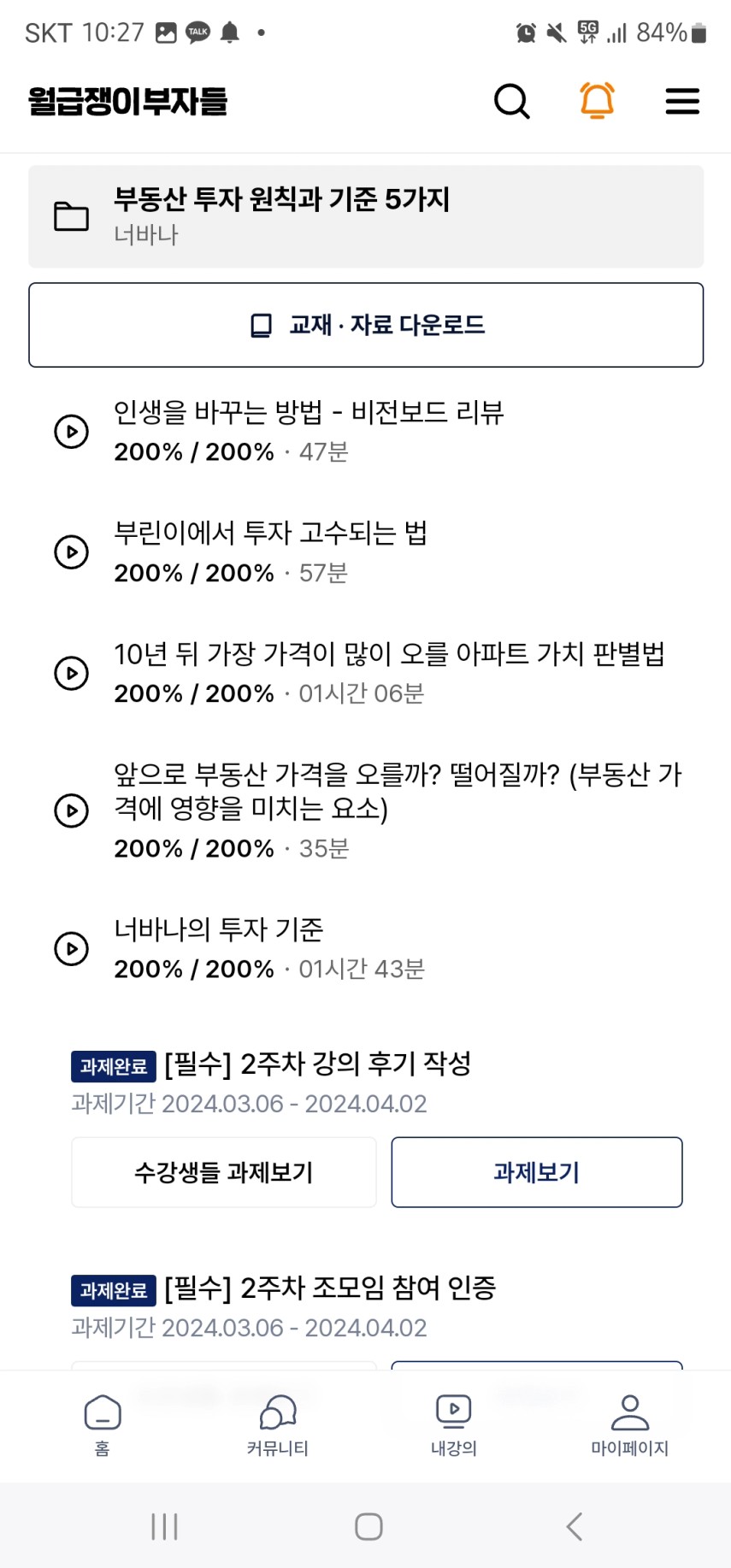The image size is (731, 1568).
Task: Tap 교재·자료 다운로드 button
Action: [366, 325]
